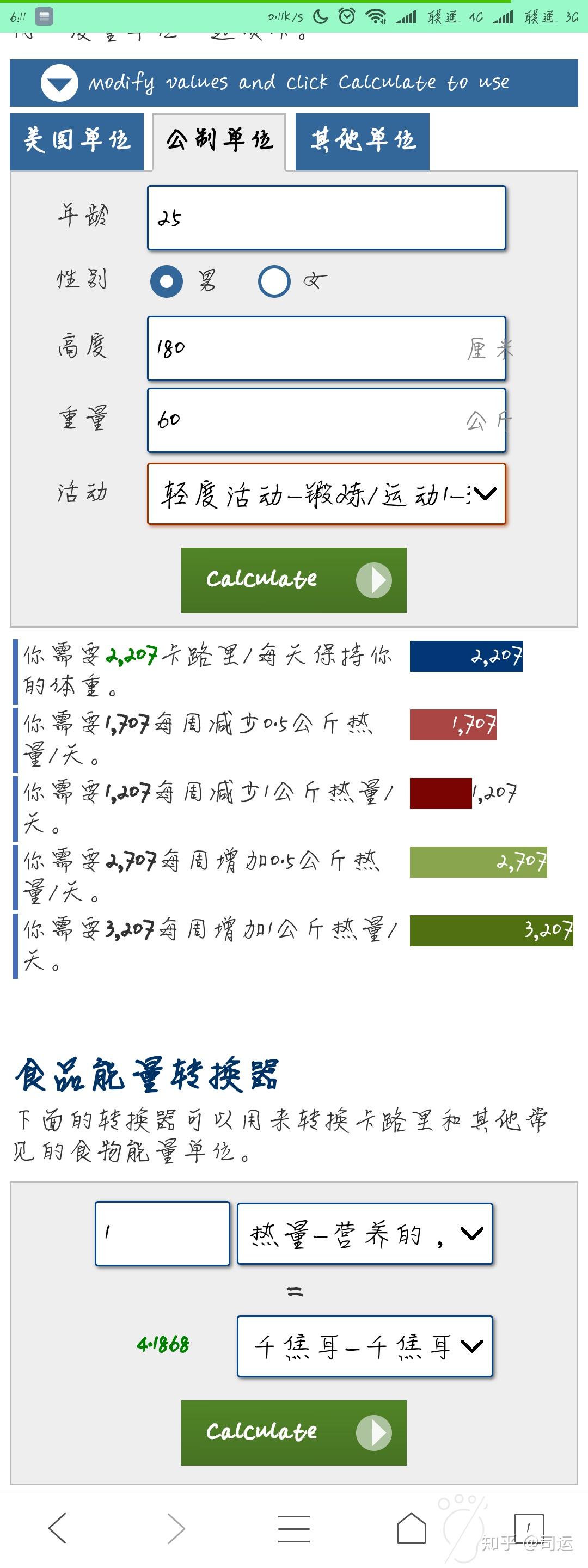
Task: Select 女 as gender
Action: click(x=274, y=281)
